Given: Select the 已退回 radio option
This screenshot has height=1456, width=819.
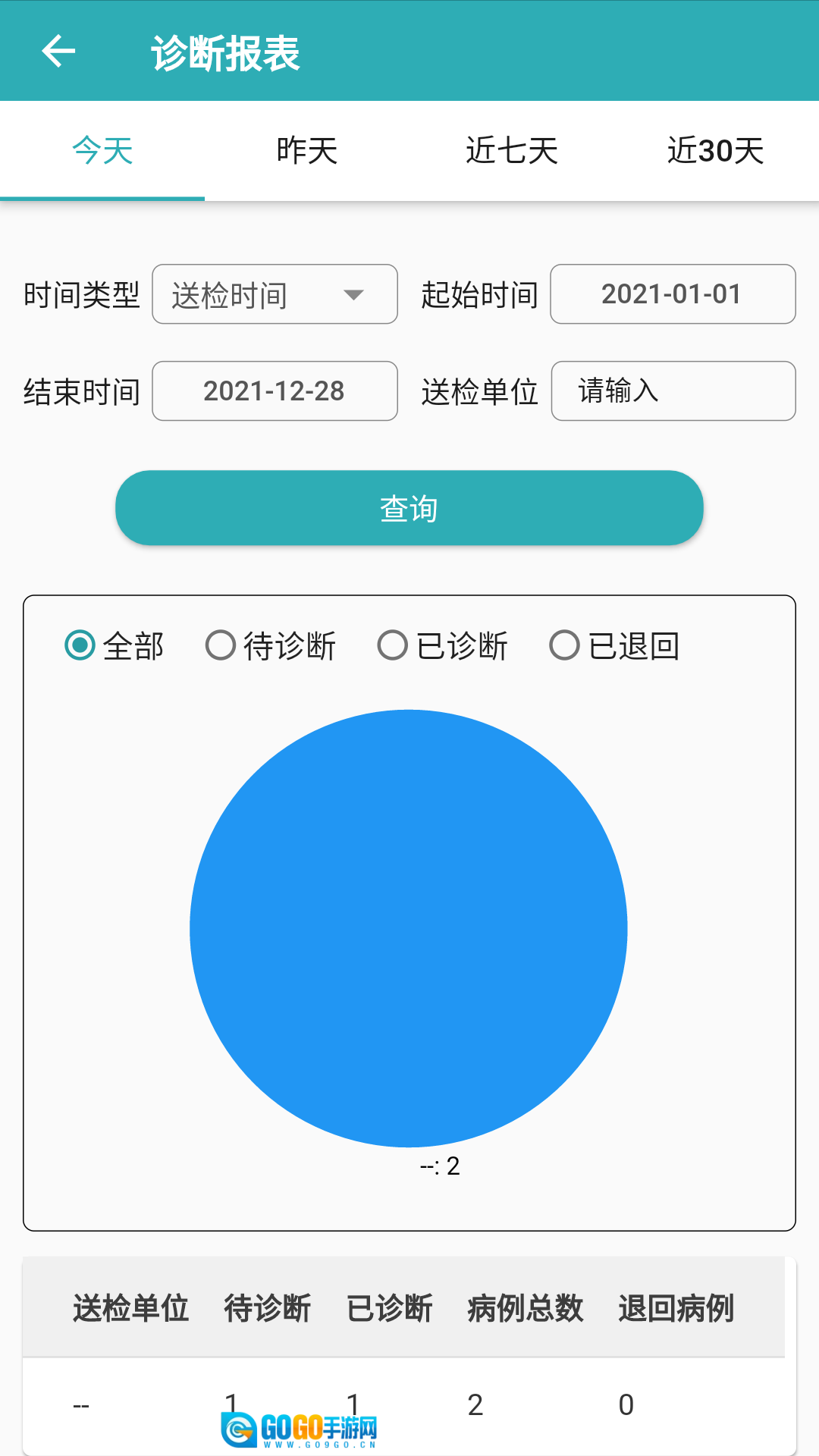Looking at the screenshot, I should (565, 646).
